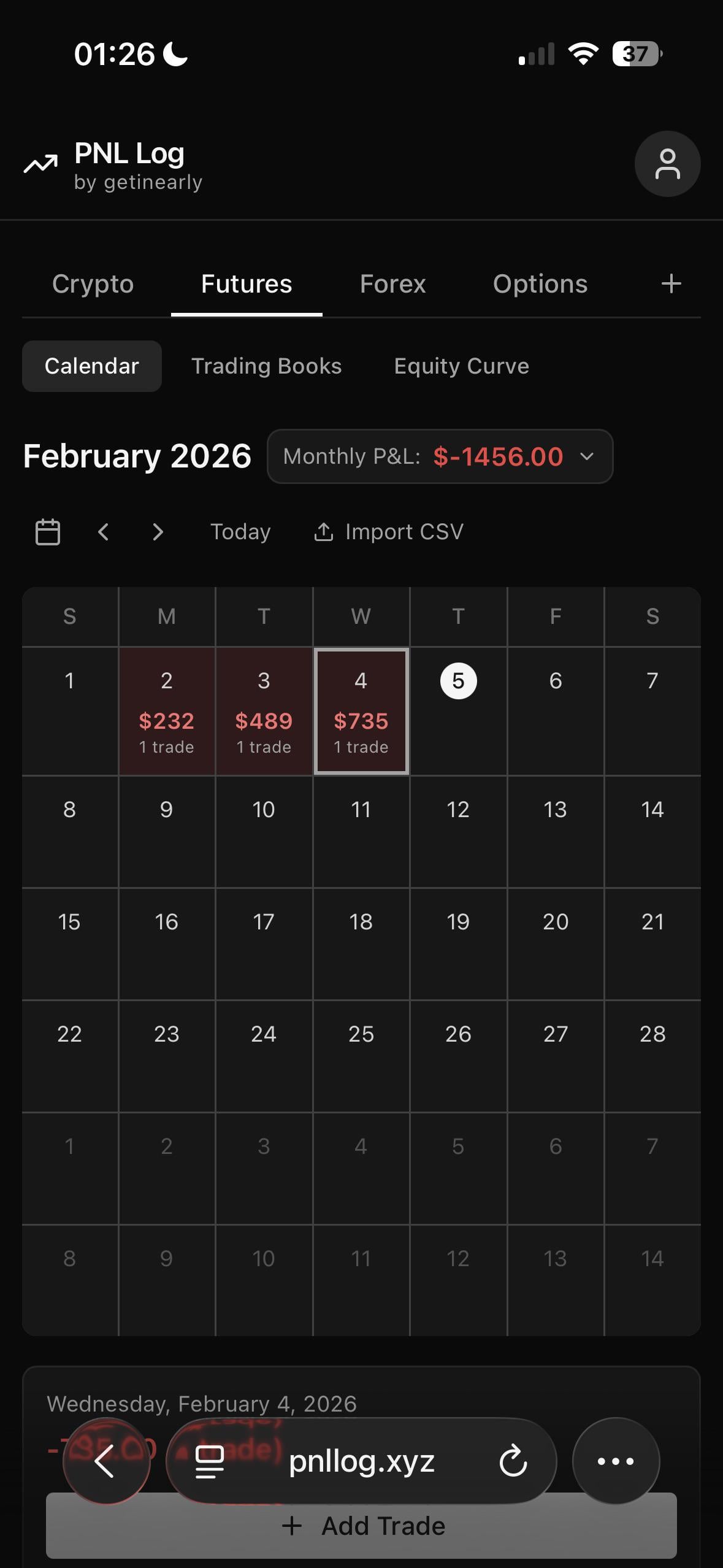Tap the Add Trade button
Viewport: 723px width, 1568px height.
(x=361, y=1526)
